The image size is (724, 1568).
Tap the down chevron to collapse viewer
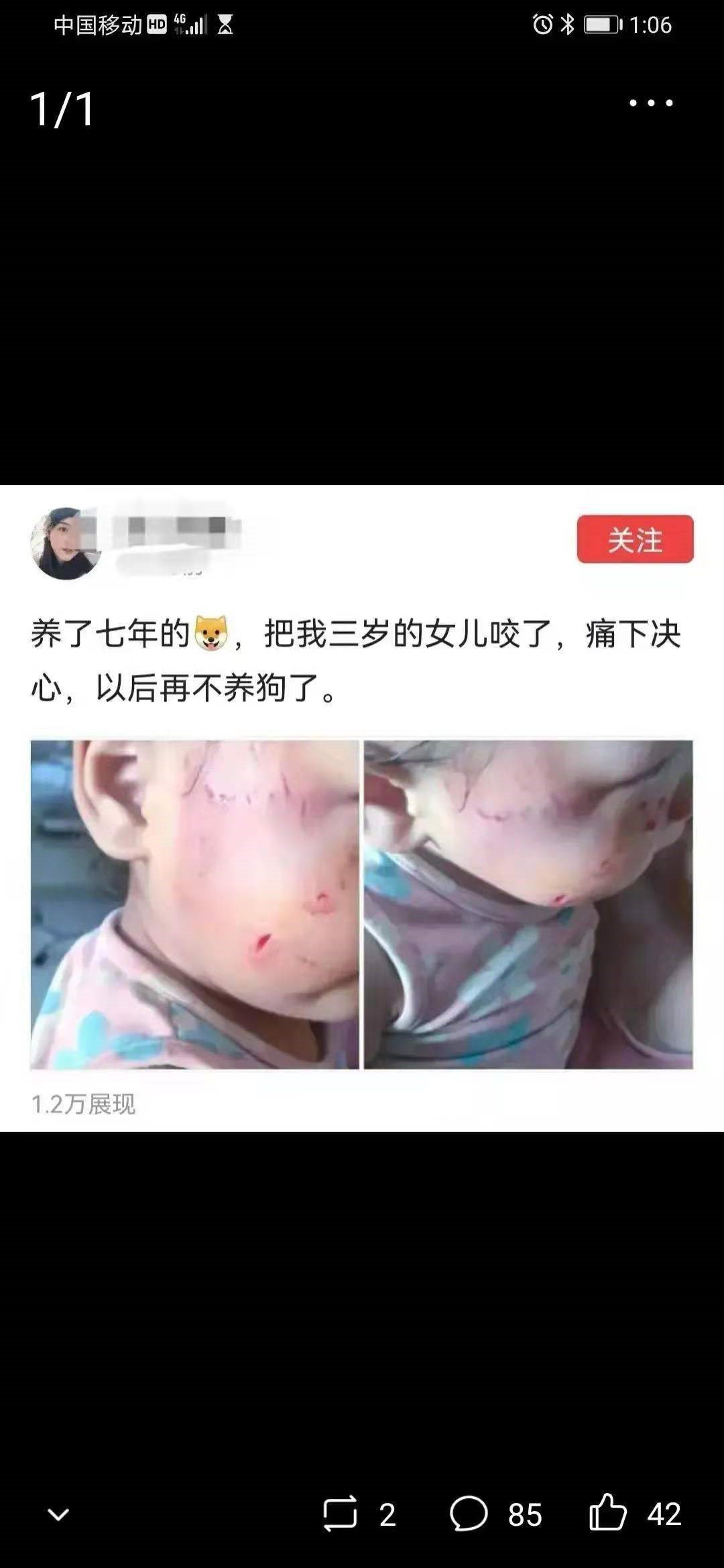point(58,1514)
